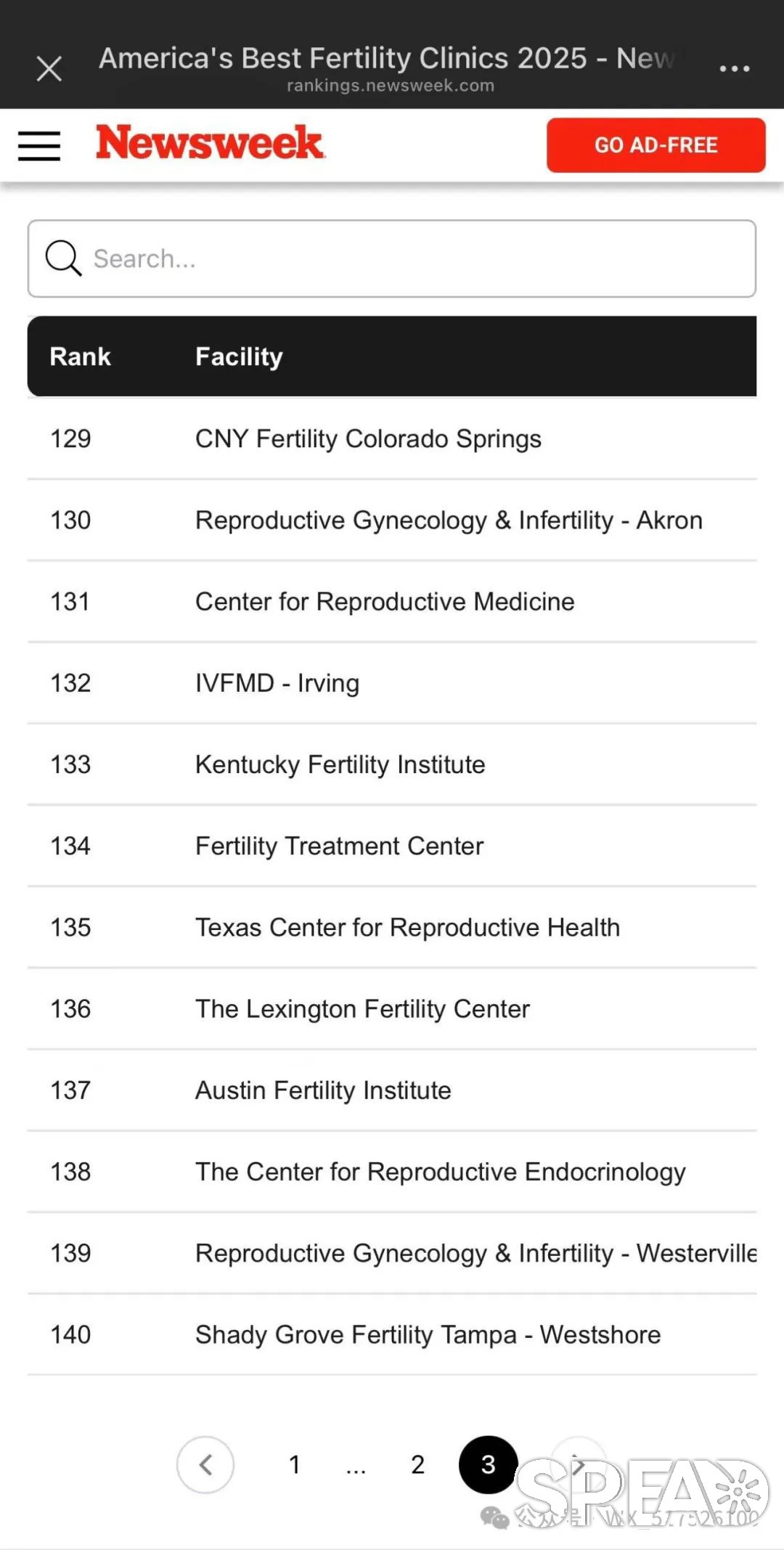
Task: Focus the clinic search field
Action: (x=392, y=258)
